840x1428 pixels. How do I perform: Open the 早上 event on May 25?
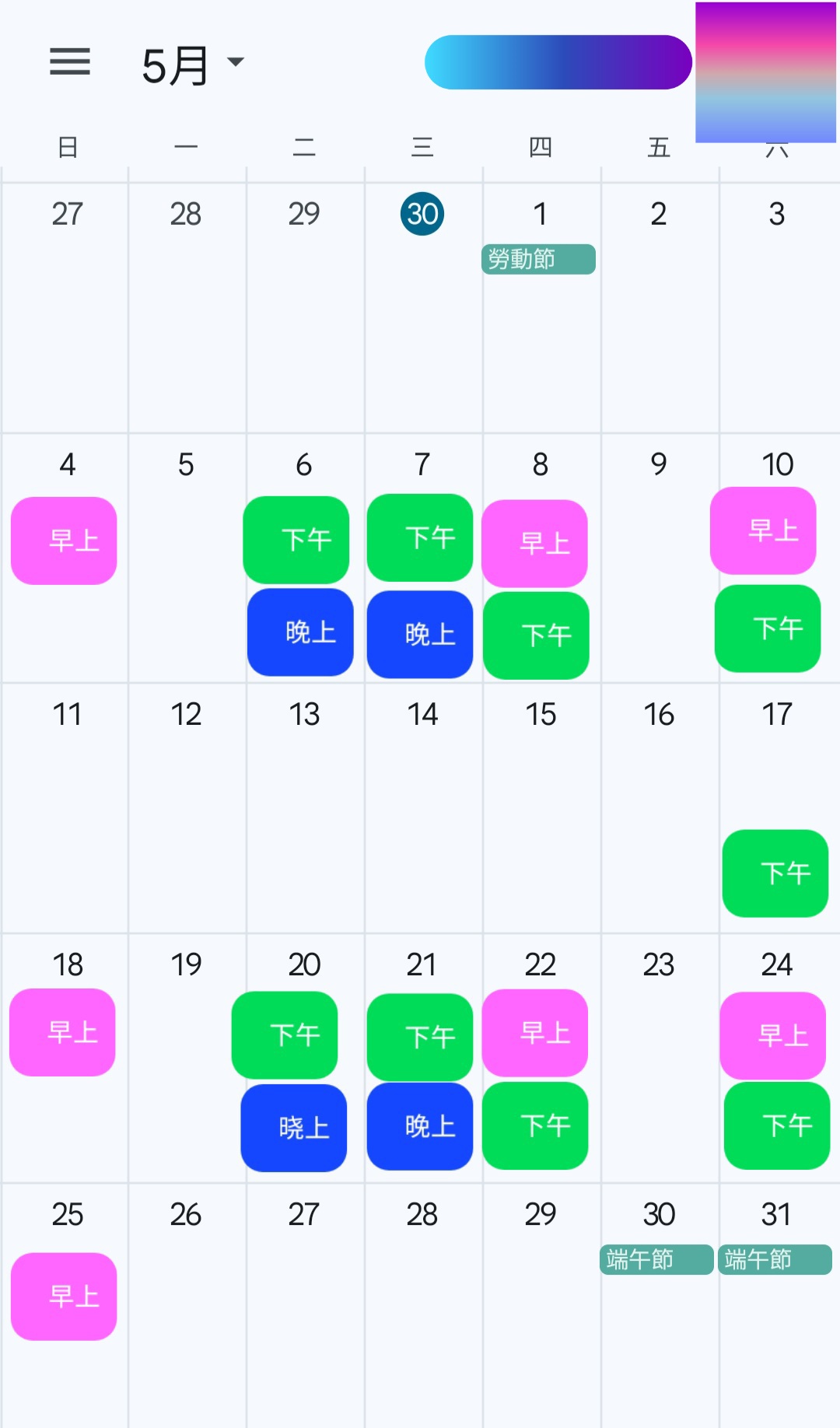pyautogui.click(x=64, y=1297)
